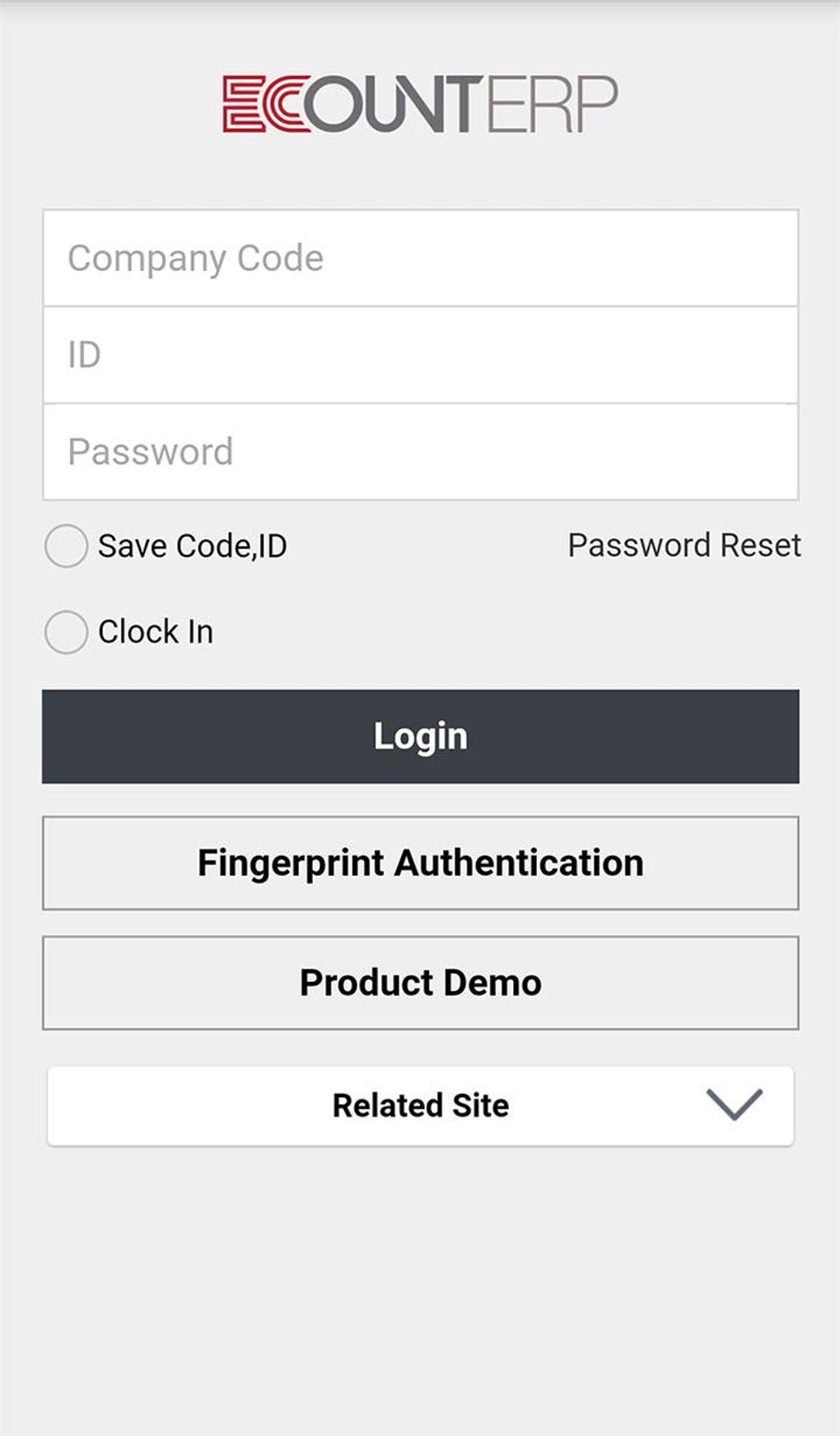Click the dark Login bar
The height and width of the screenshot is (1436, 840).
[420, 735]
